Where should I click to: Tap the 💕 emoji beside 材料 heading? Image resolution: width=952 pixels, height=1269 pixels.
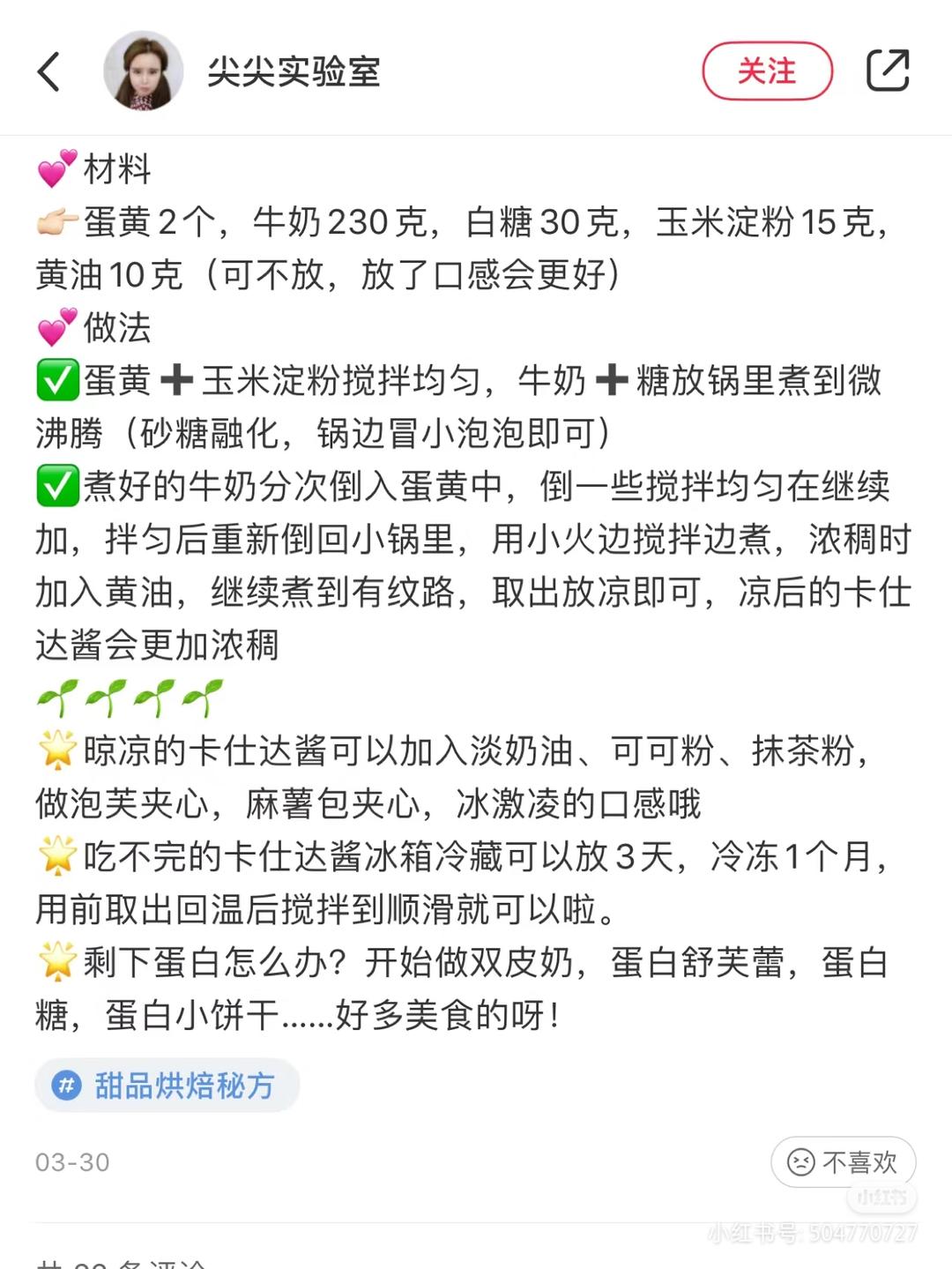click(55, 168)
